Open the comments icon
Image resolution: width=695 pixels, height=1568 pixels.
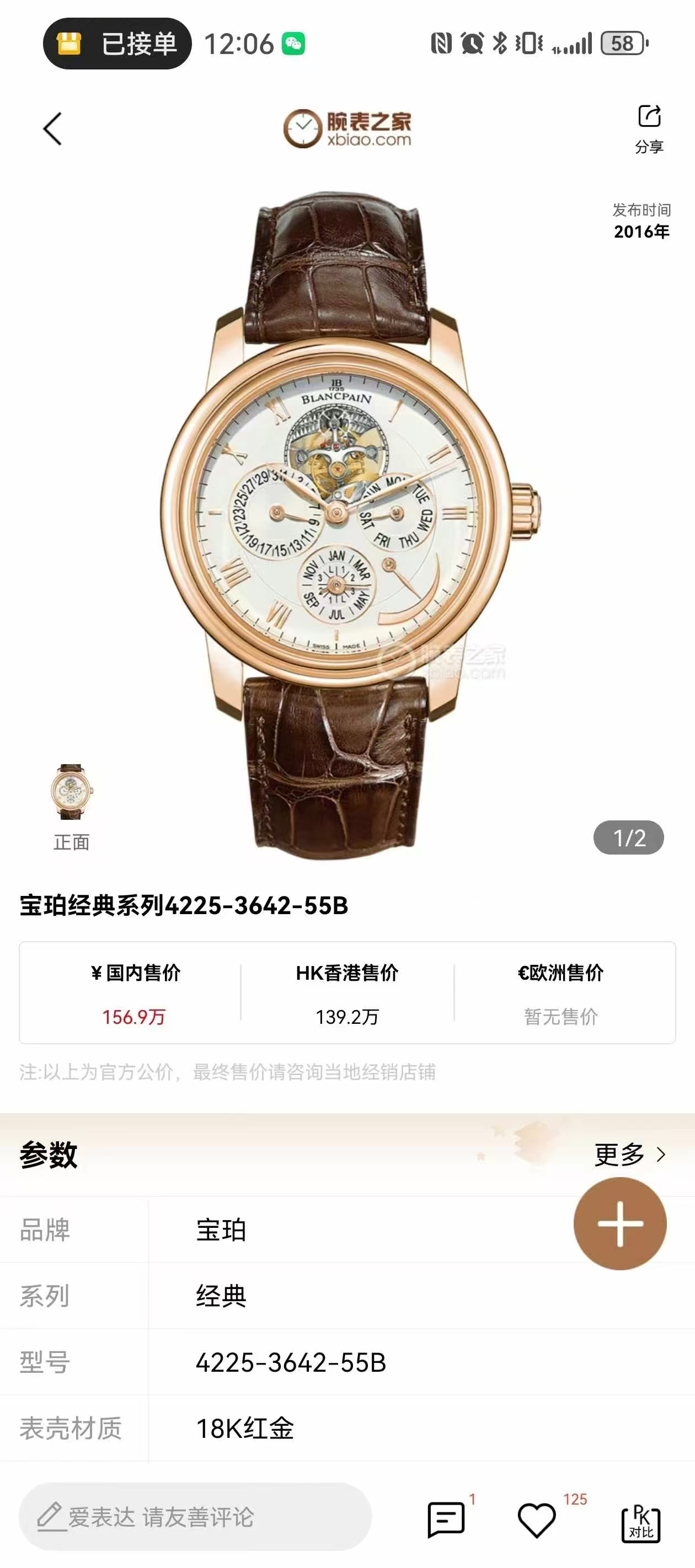(446, 1519)
